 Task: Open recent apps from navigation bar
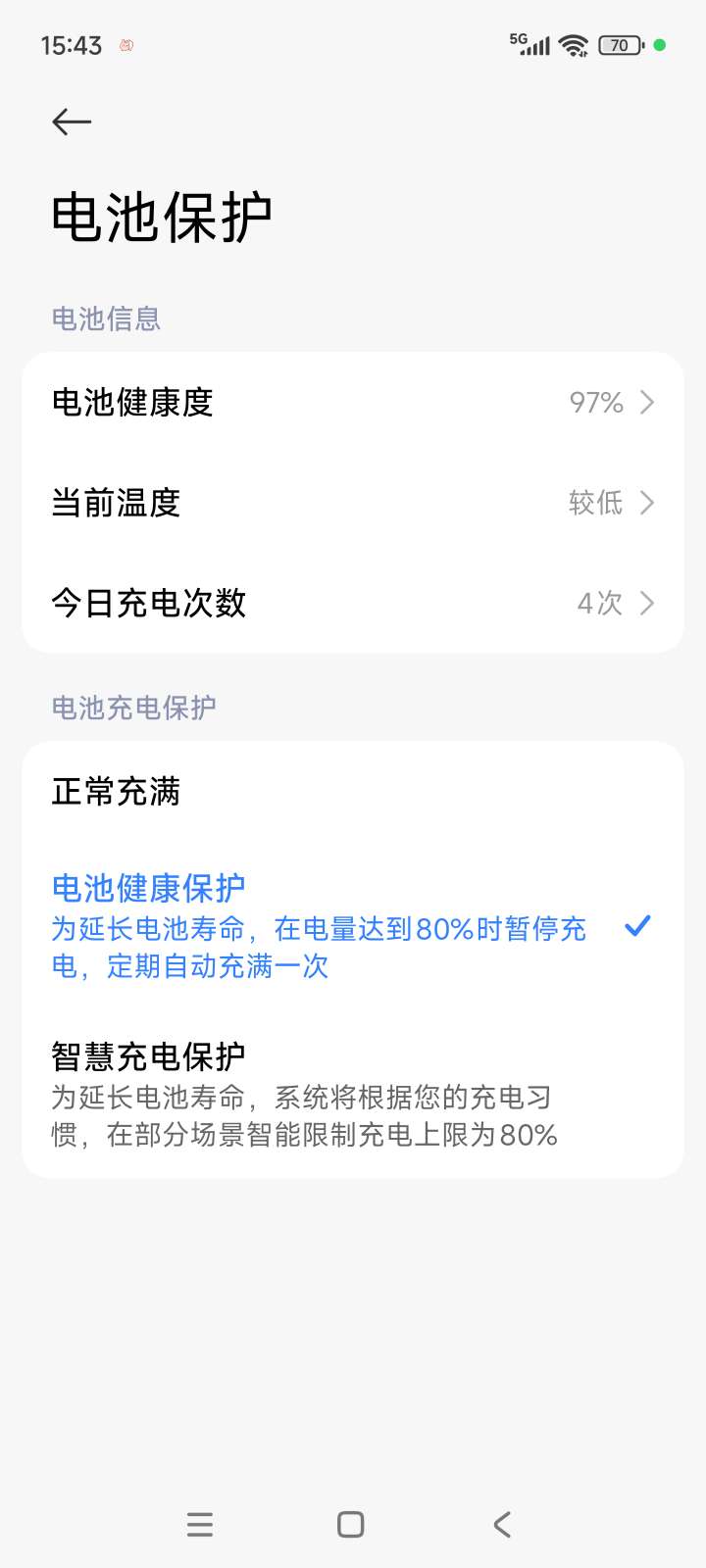(x=200, y=1524)
